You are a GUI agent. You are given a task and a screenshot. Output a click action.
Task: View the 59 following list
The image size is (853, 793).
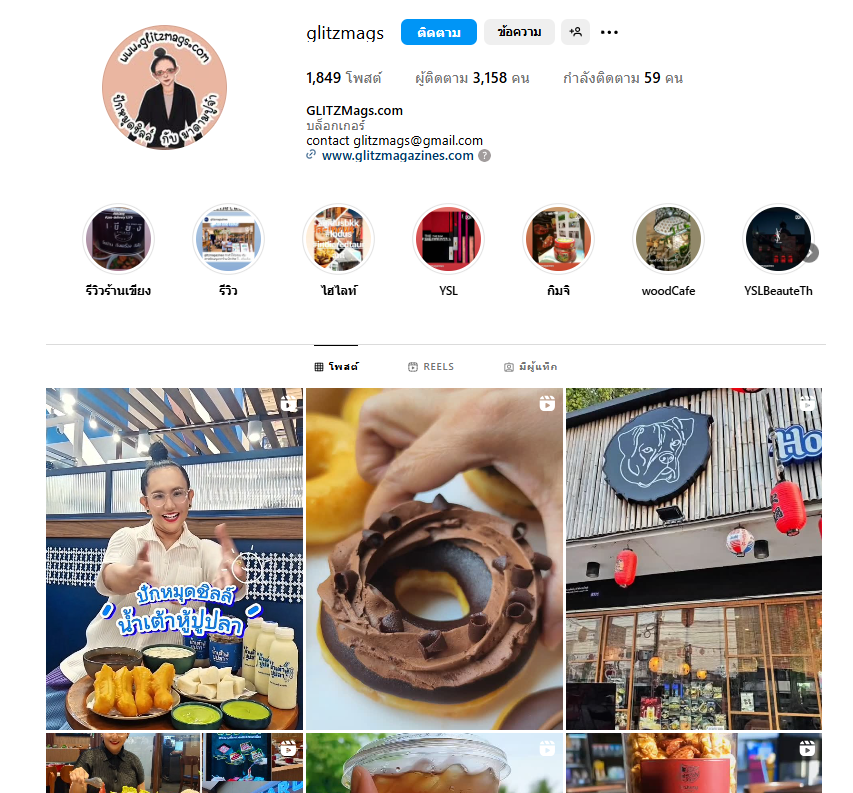tap(622, 78)
